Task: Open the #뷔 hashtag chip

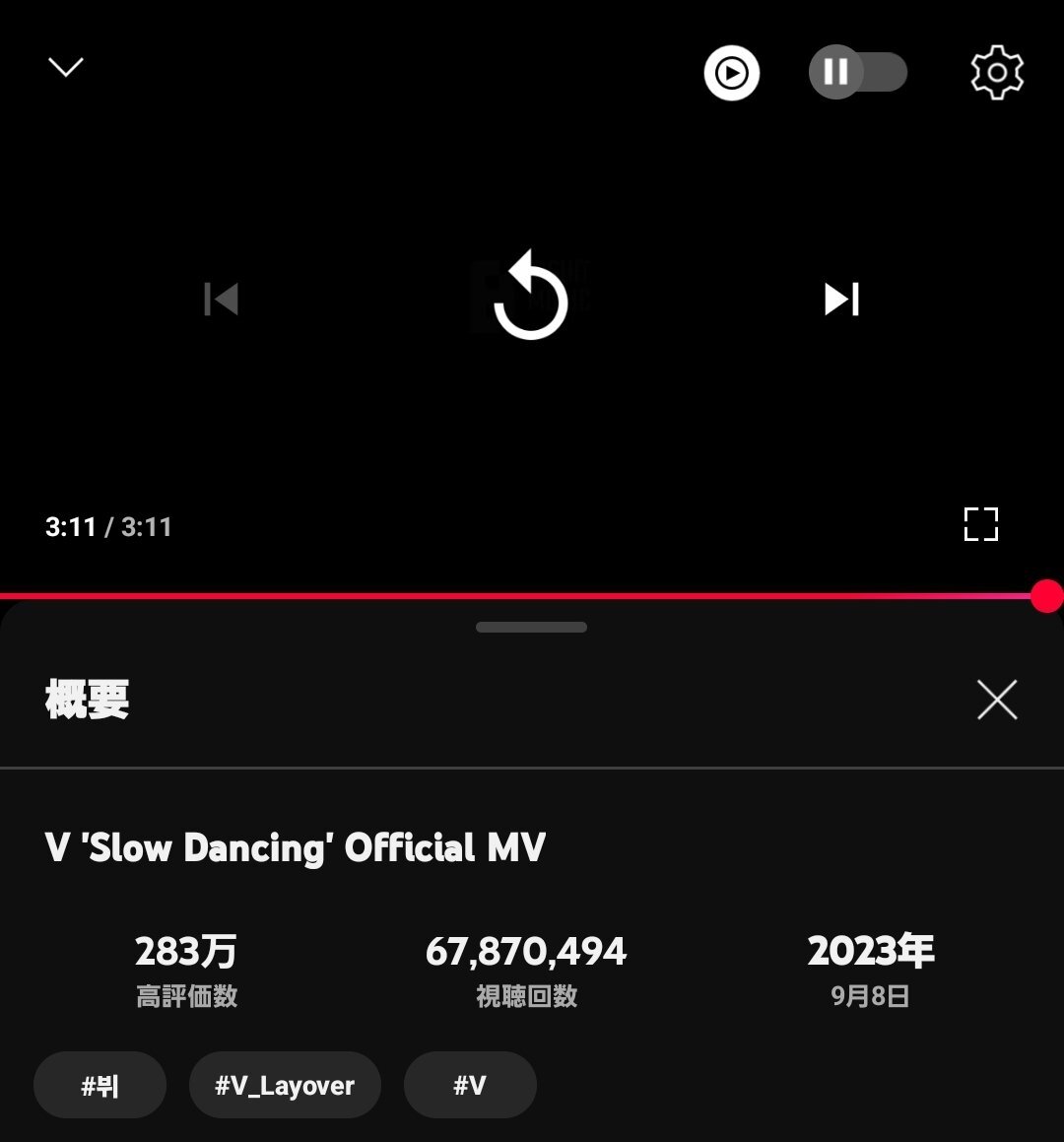Action: coord(100,1085)
